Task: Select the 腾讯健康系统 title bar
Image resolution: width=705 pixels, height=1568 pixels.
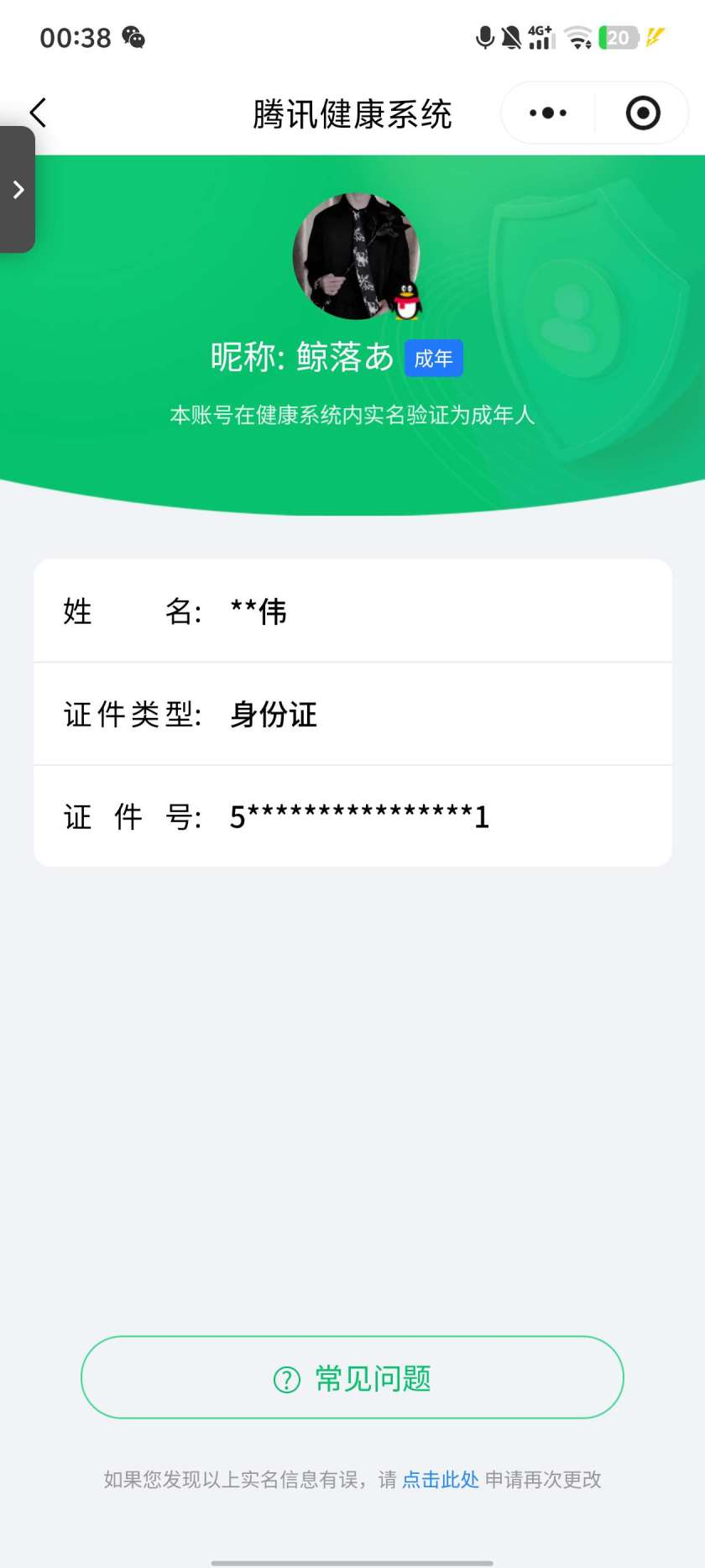Action: (x=352, y=113)
